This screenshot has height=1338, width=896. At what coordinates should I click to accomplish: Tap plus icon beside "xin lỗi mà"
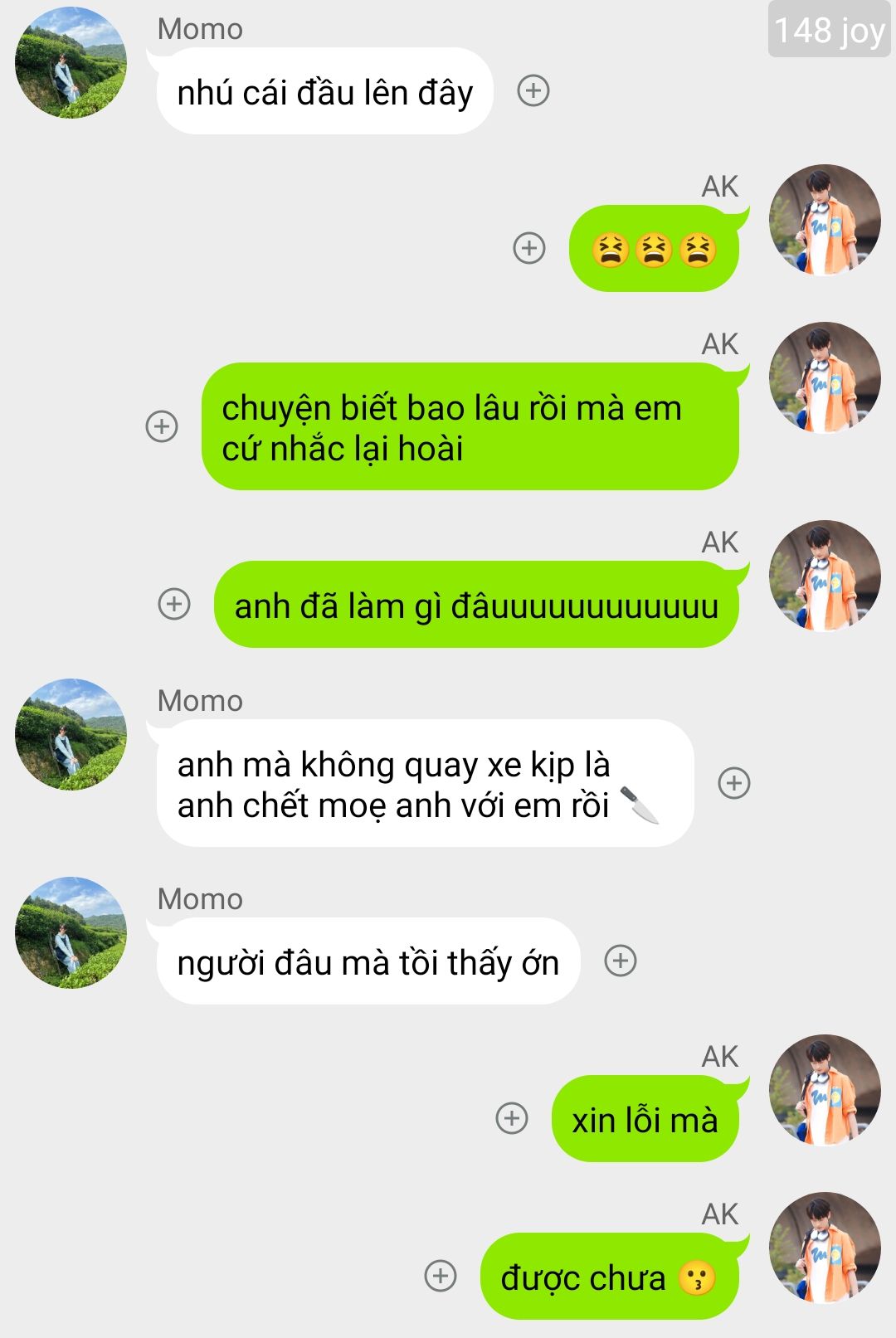coord(512,1118)
